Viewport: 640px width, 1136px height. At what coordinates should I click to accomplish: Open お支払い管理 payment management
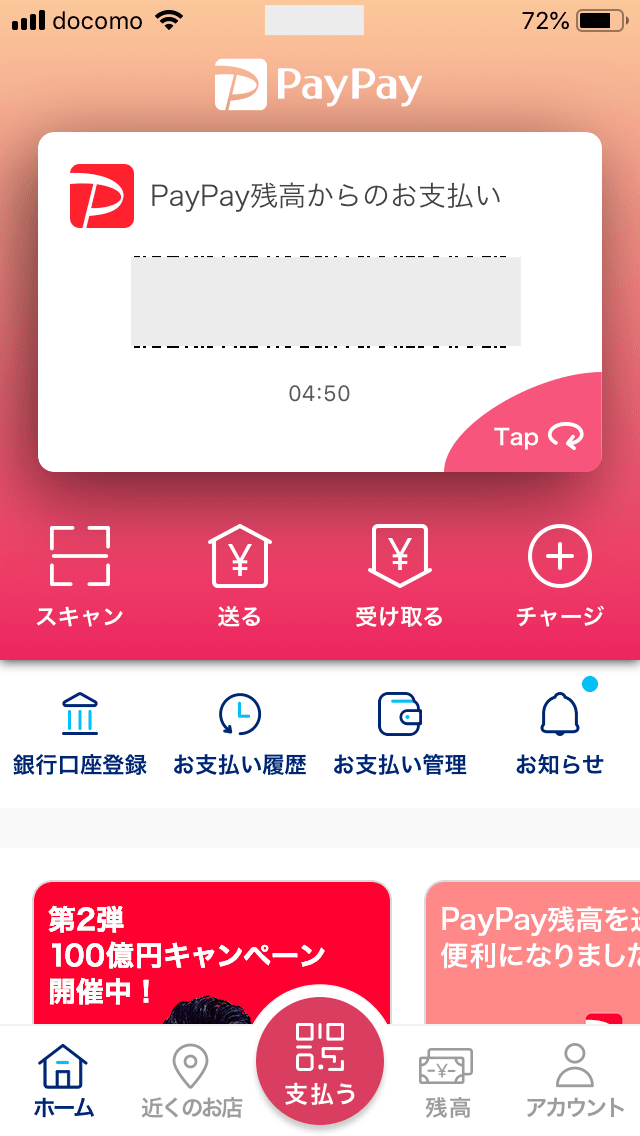coord(399,734)
